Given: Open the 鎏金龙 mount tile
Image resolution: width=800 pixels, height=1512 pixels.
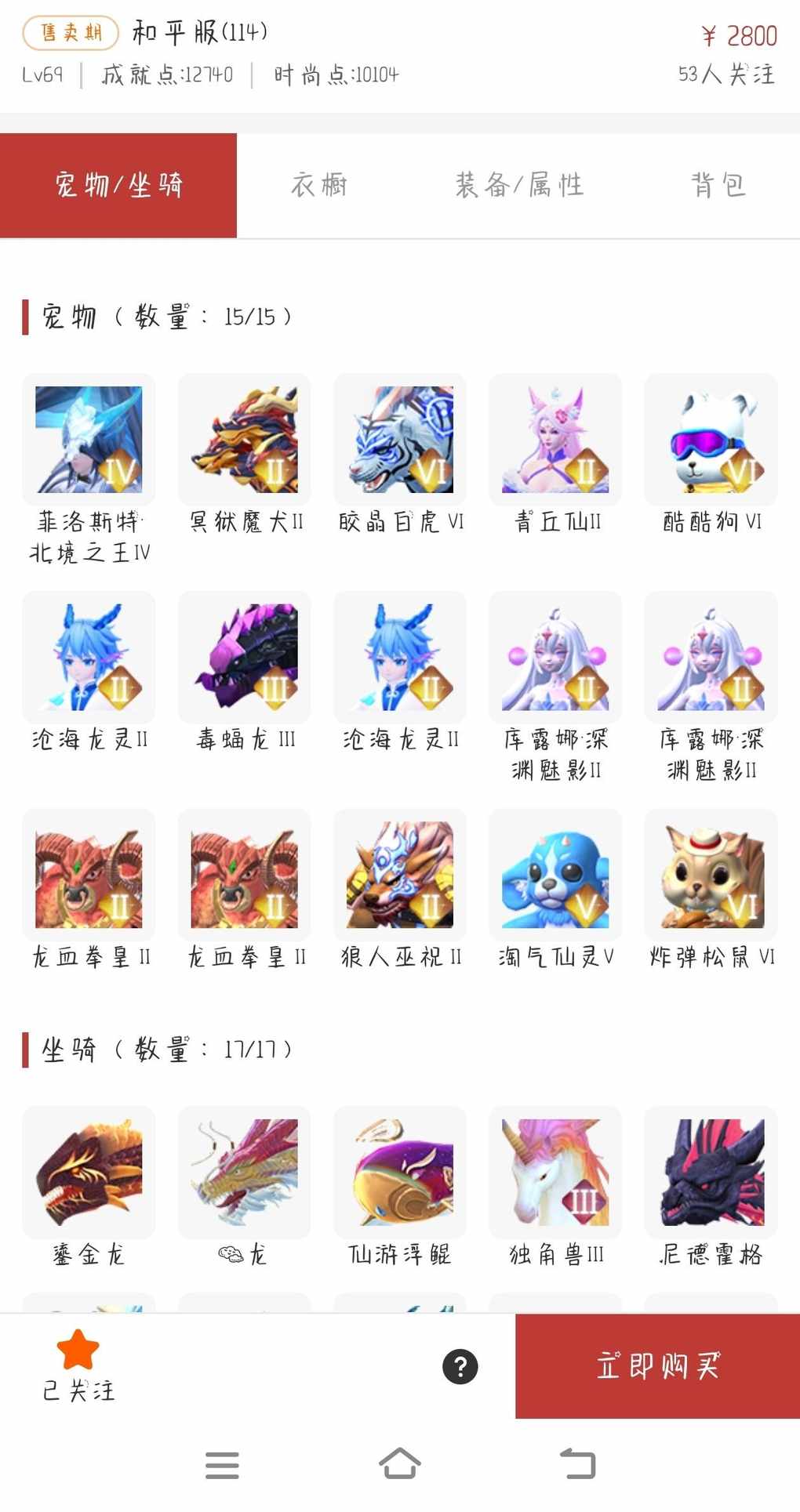Looking at the screenshot, I should [x=89, y=1173].
